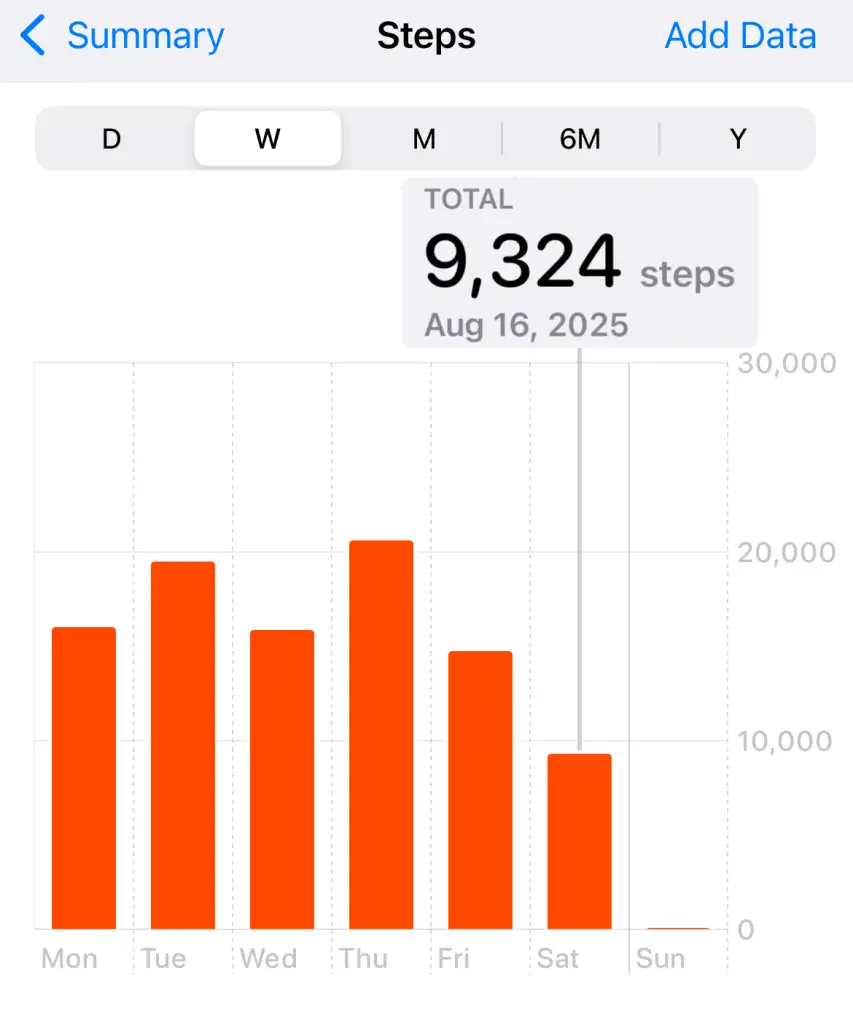Select Monday's step bar
This screenshot has height=1024, width=853.
click(x=84, y=778)
